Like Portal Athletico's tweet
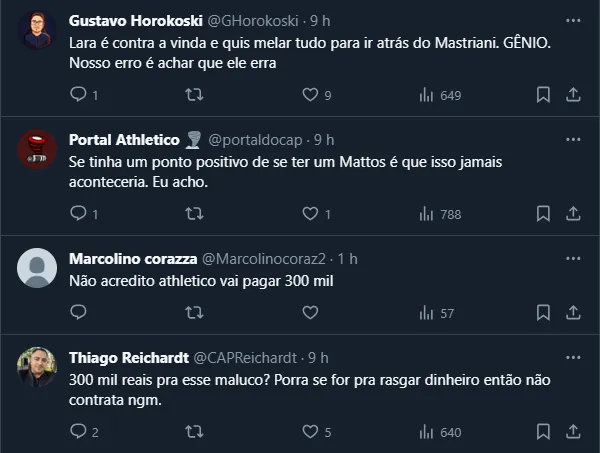 click(x=310, y=213)
